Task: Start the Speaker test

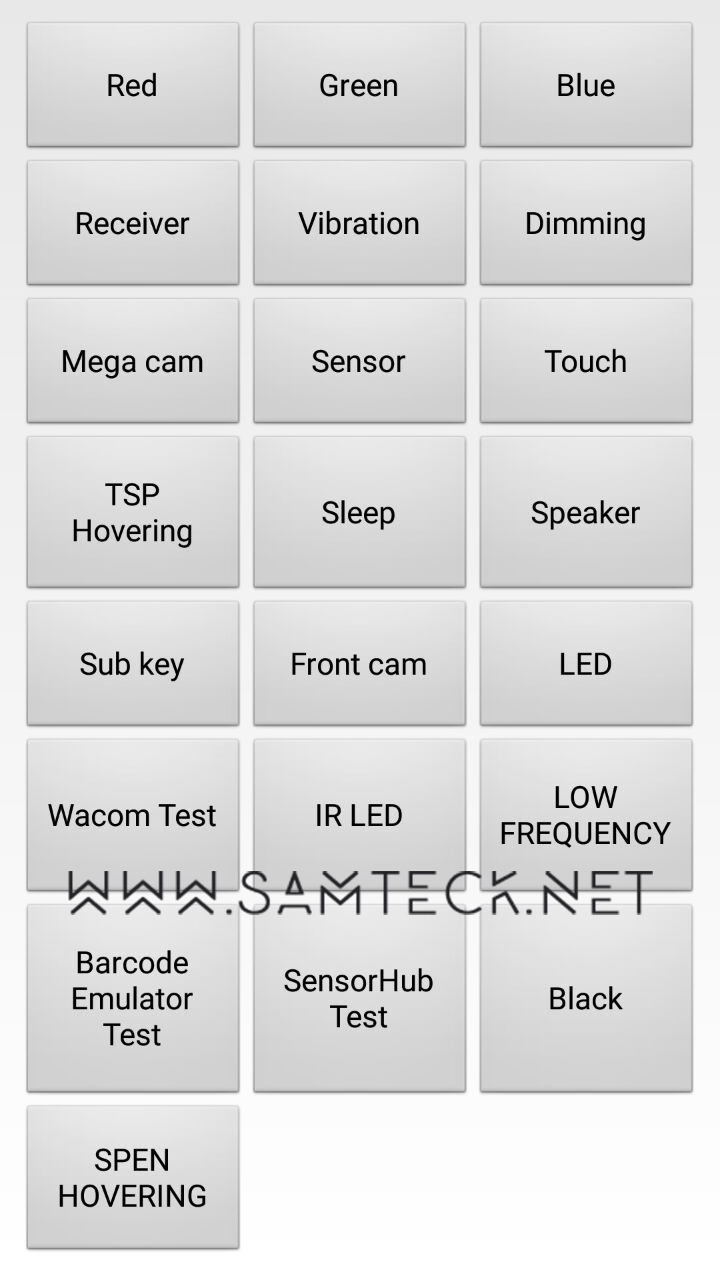Action: click(585, 512)
